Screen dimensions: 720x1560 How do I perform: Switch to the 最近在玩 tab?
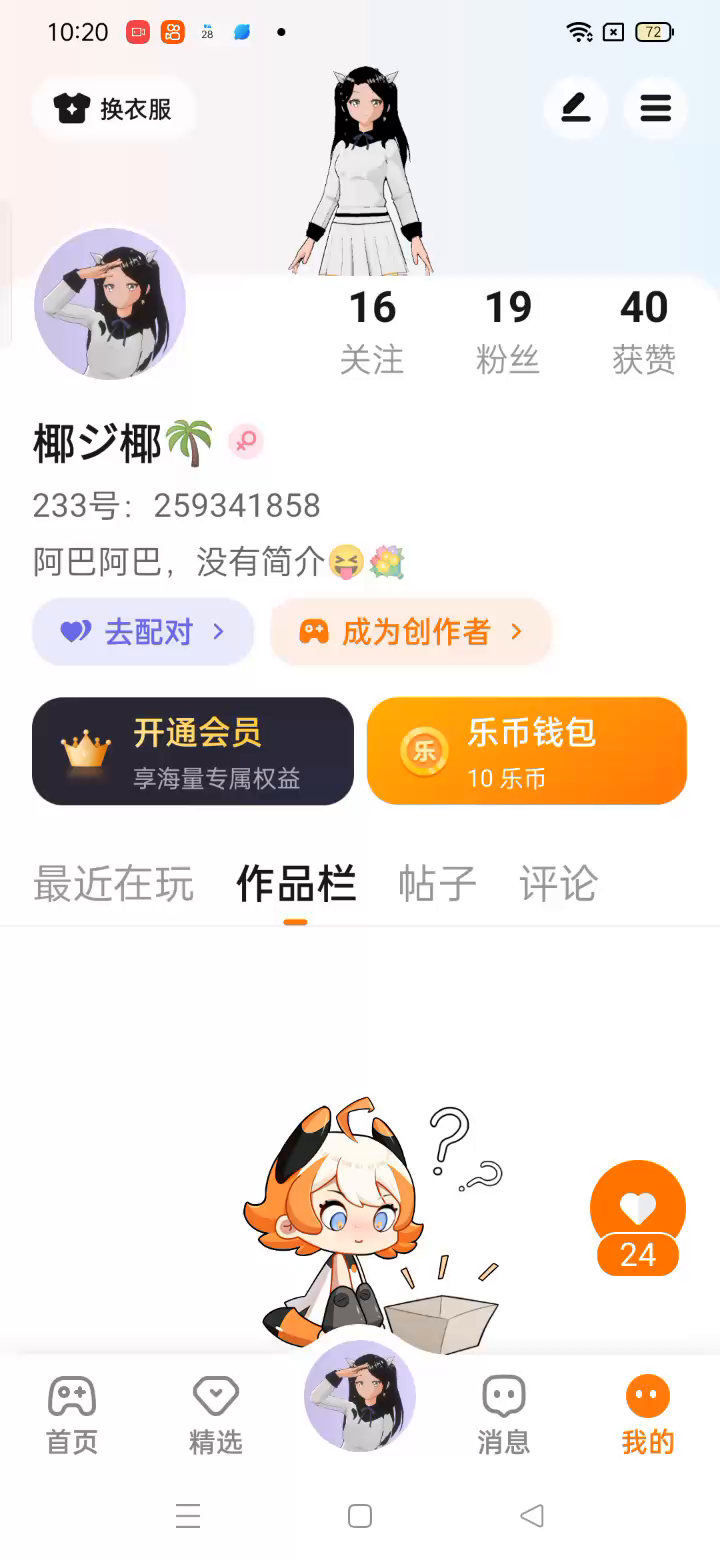(x=113, y=884)
